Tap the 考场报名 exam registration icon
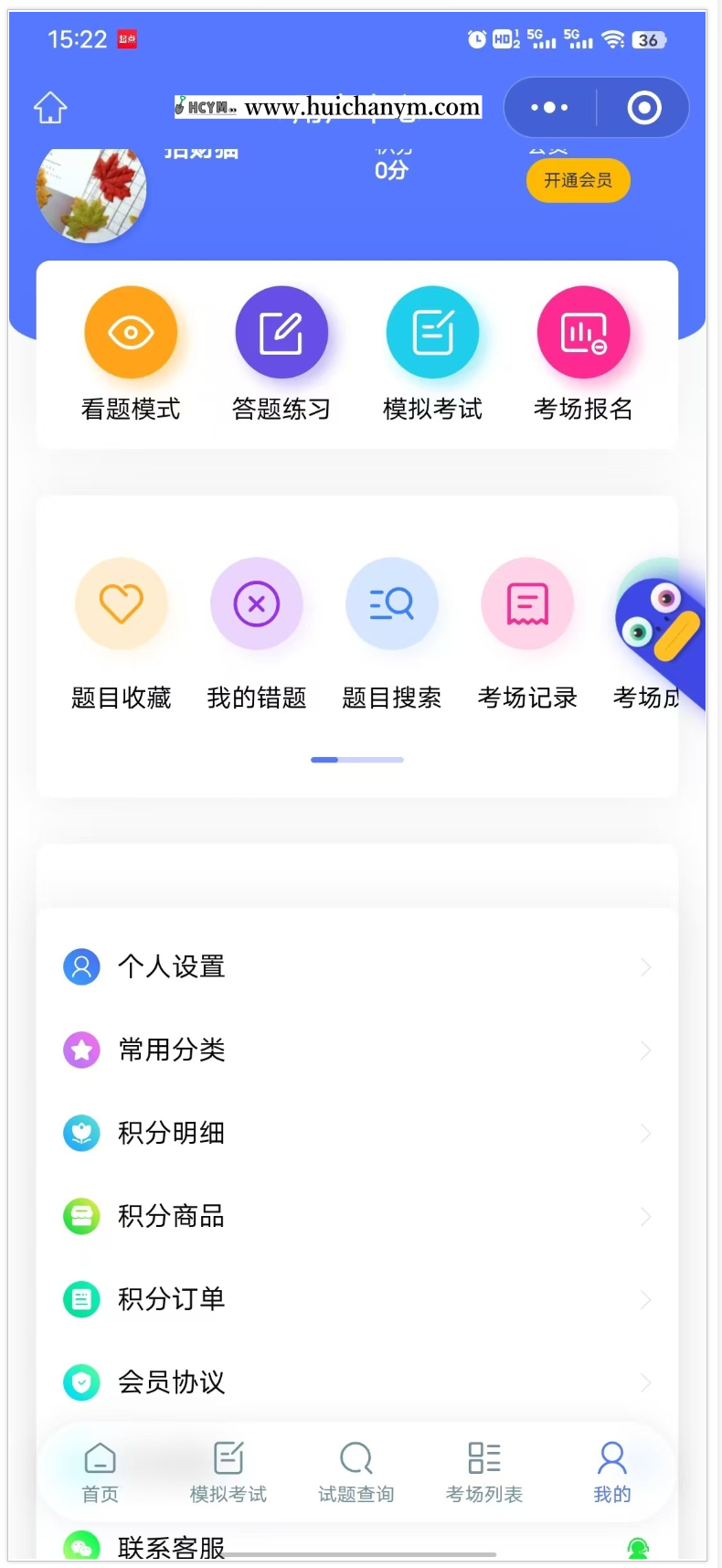 (x=583, y=332)
